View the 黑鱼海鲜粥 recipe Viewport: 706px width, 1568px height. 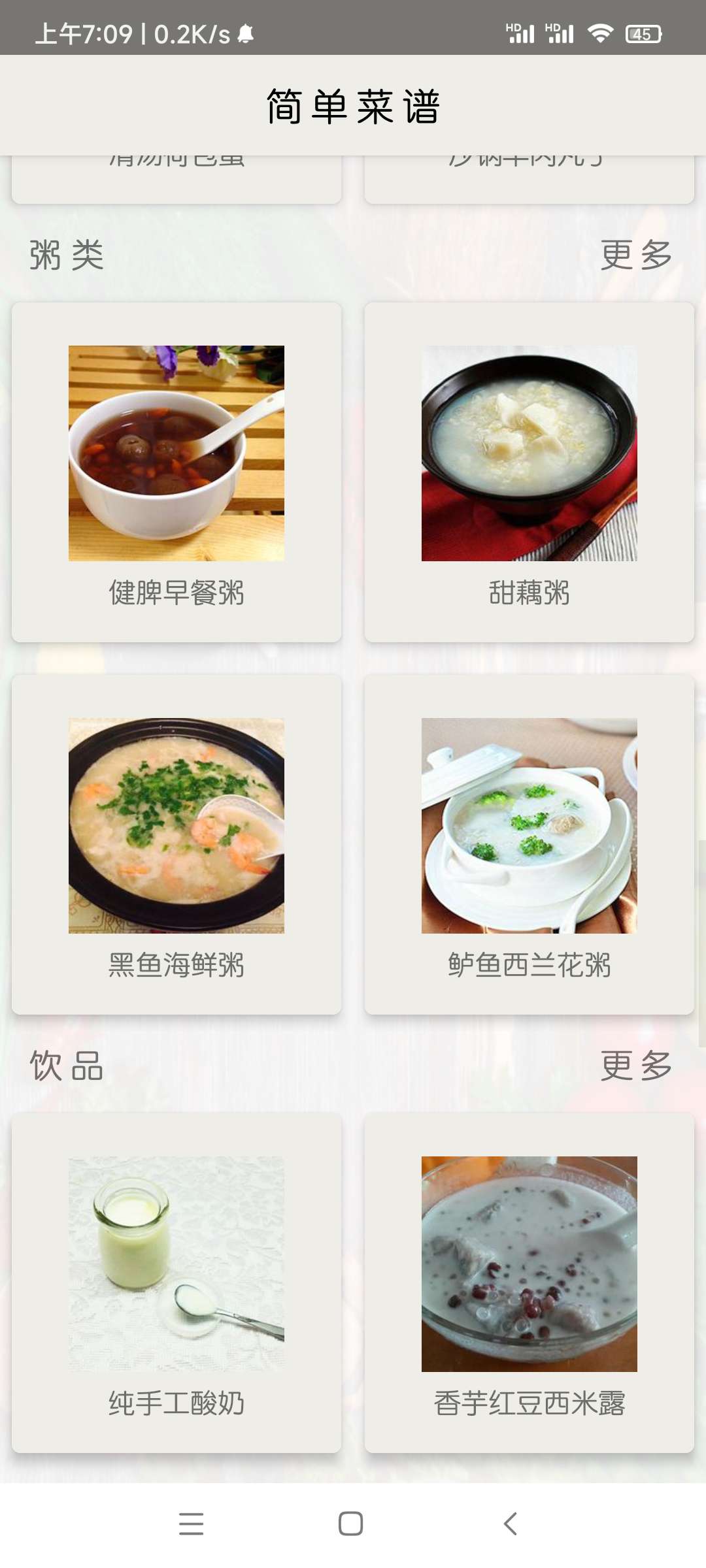click(x=176, y=844)
